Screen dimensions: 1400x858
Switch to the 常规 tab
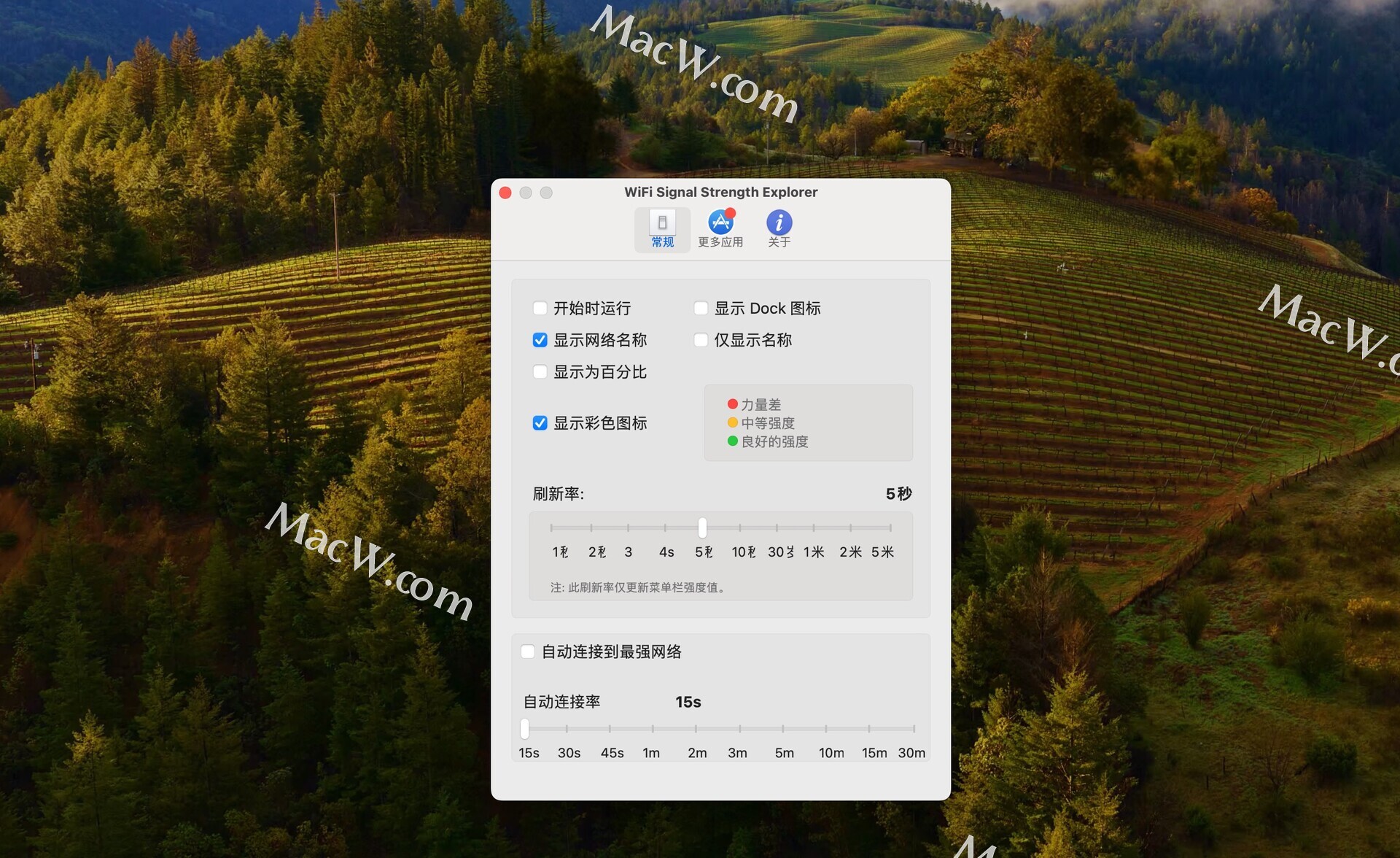[662, 229]
